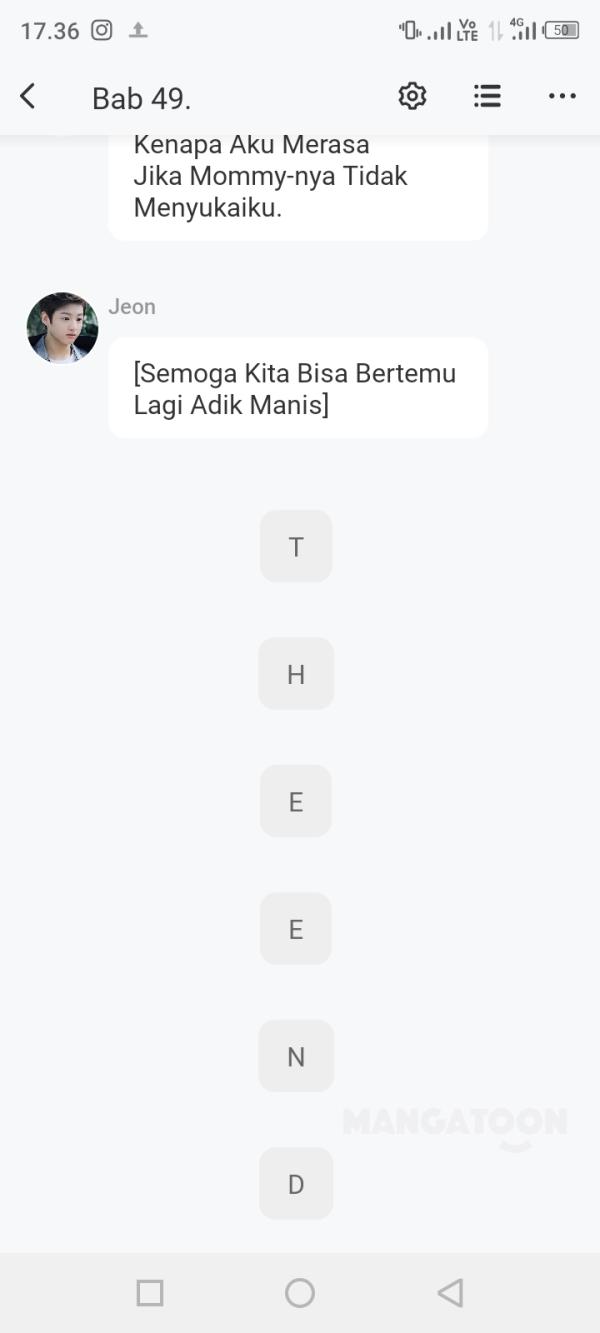Viewport: 600px width, 1333px height.
Task: Go back from Bab 49
Action: pos(28,96)
